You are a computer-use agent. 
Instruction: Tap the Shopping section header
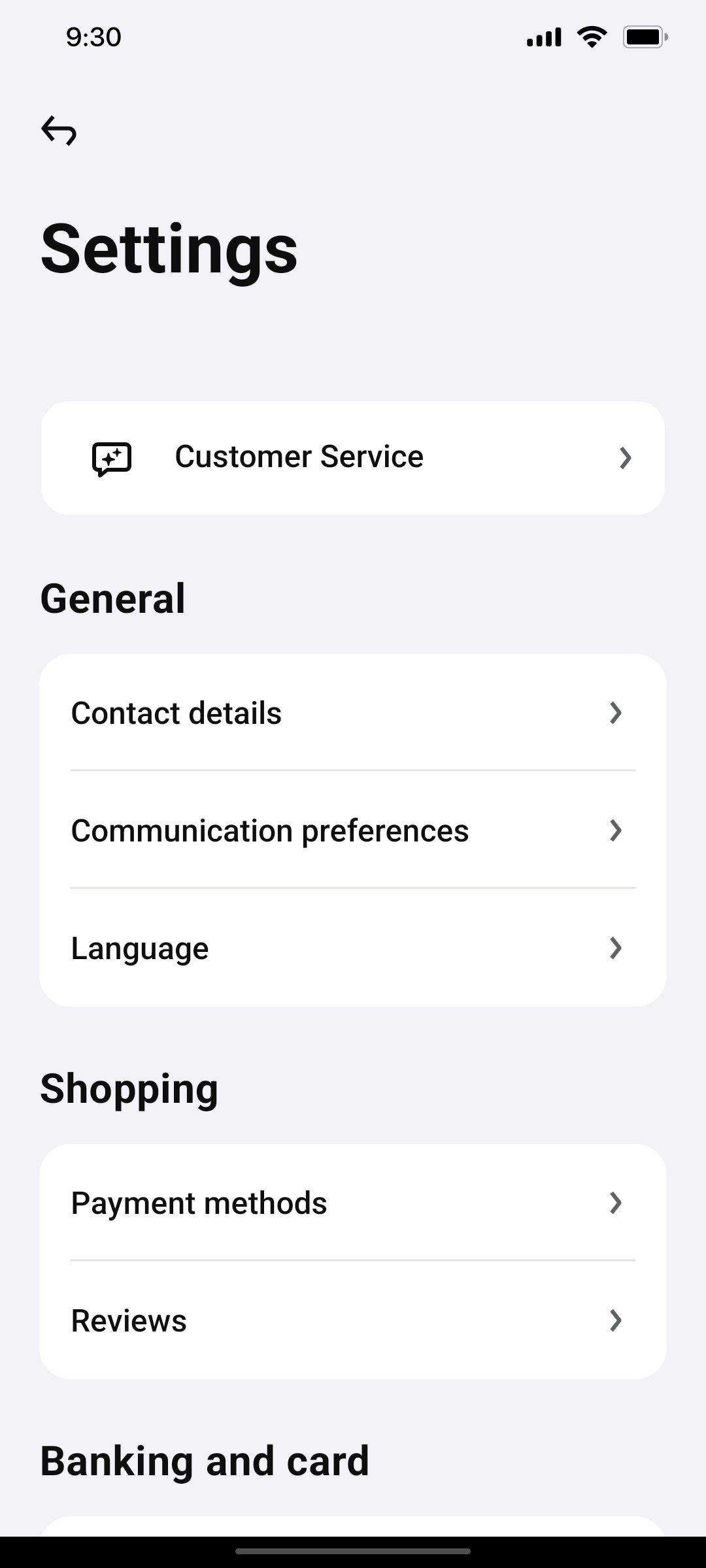129,1087
